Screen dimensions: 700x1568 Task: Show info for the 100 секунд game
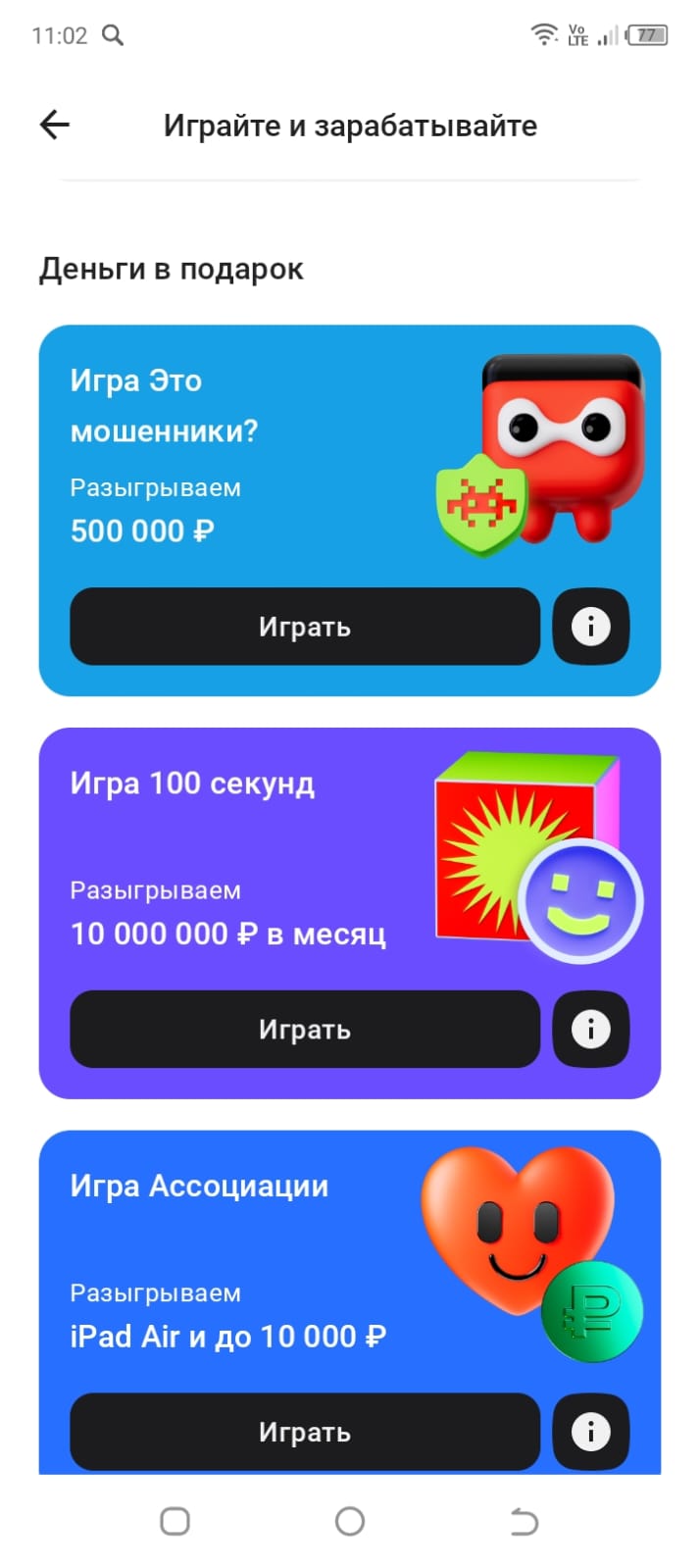[590, 1030]
